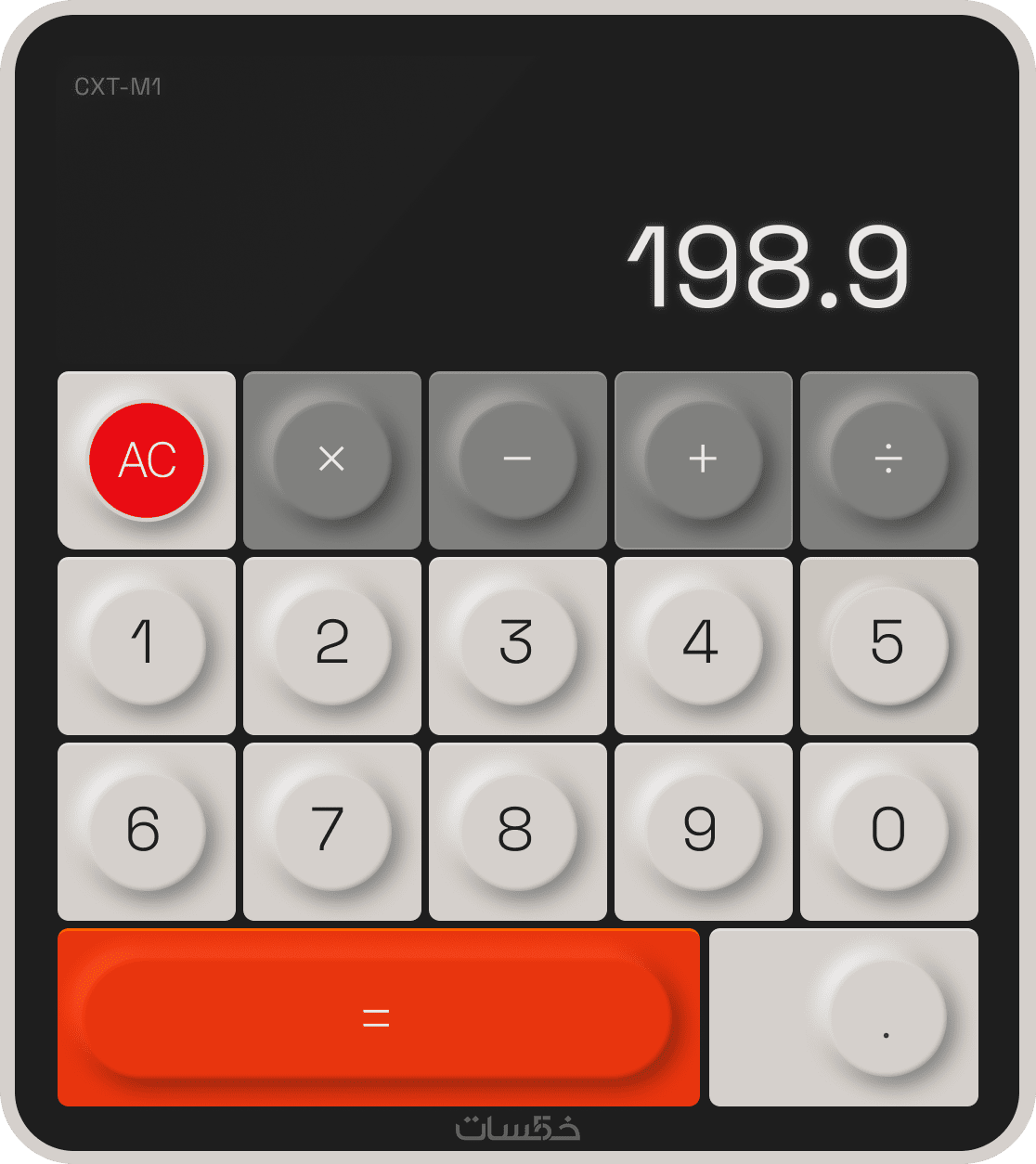Hit the division key
This screenshot has height=1164, width=1036.
(x=888, y=459)
